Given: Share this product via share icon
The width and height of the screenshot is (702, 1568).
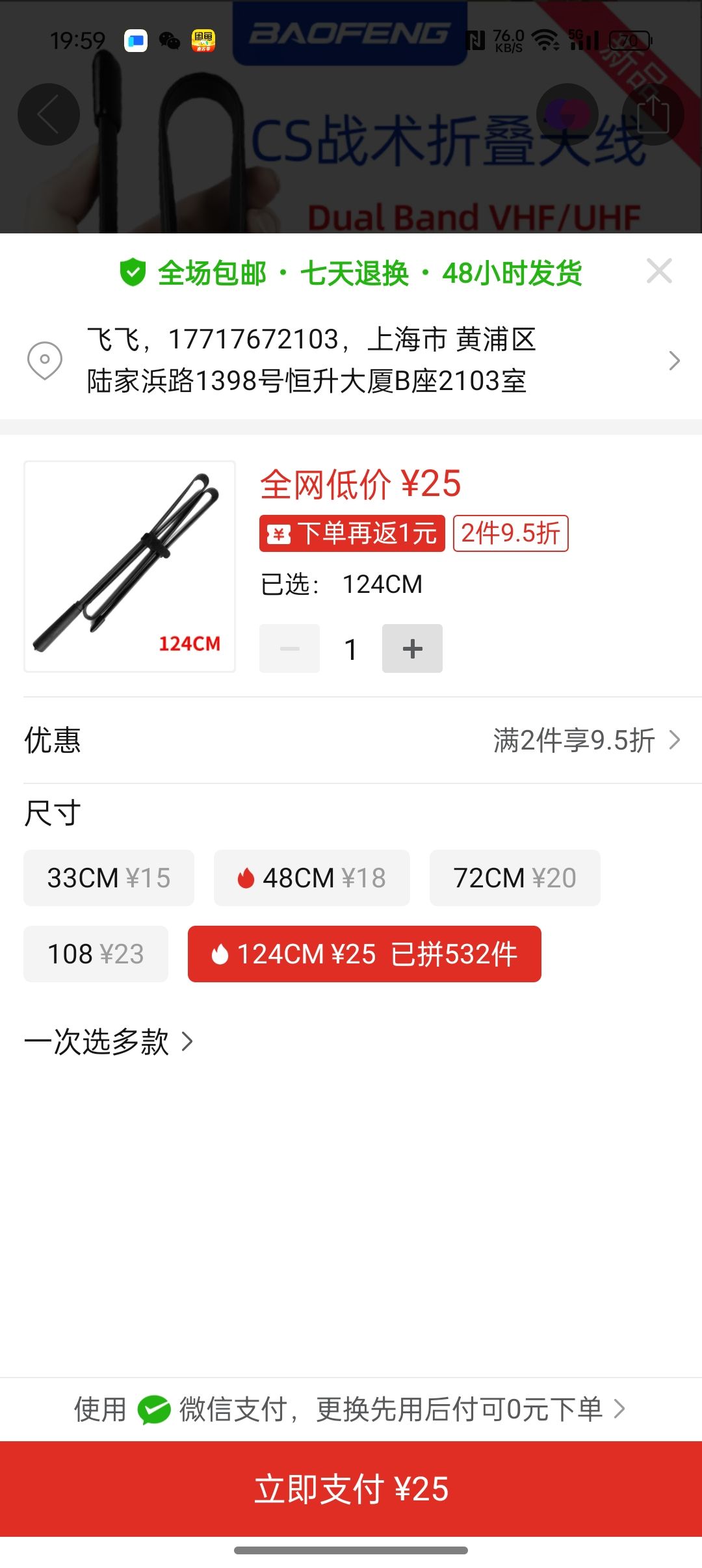Looking at the screenshot, I should [x=653, y=114].
